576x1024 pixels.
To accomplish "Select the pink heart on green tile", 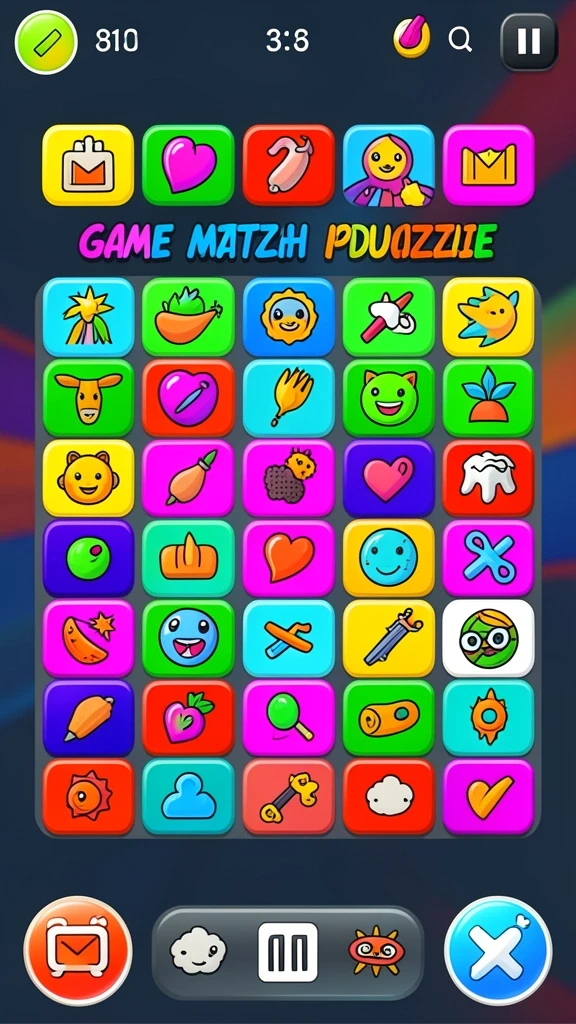I will pos(188,165).
